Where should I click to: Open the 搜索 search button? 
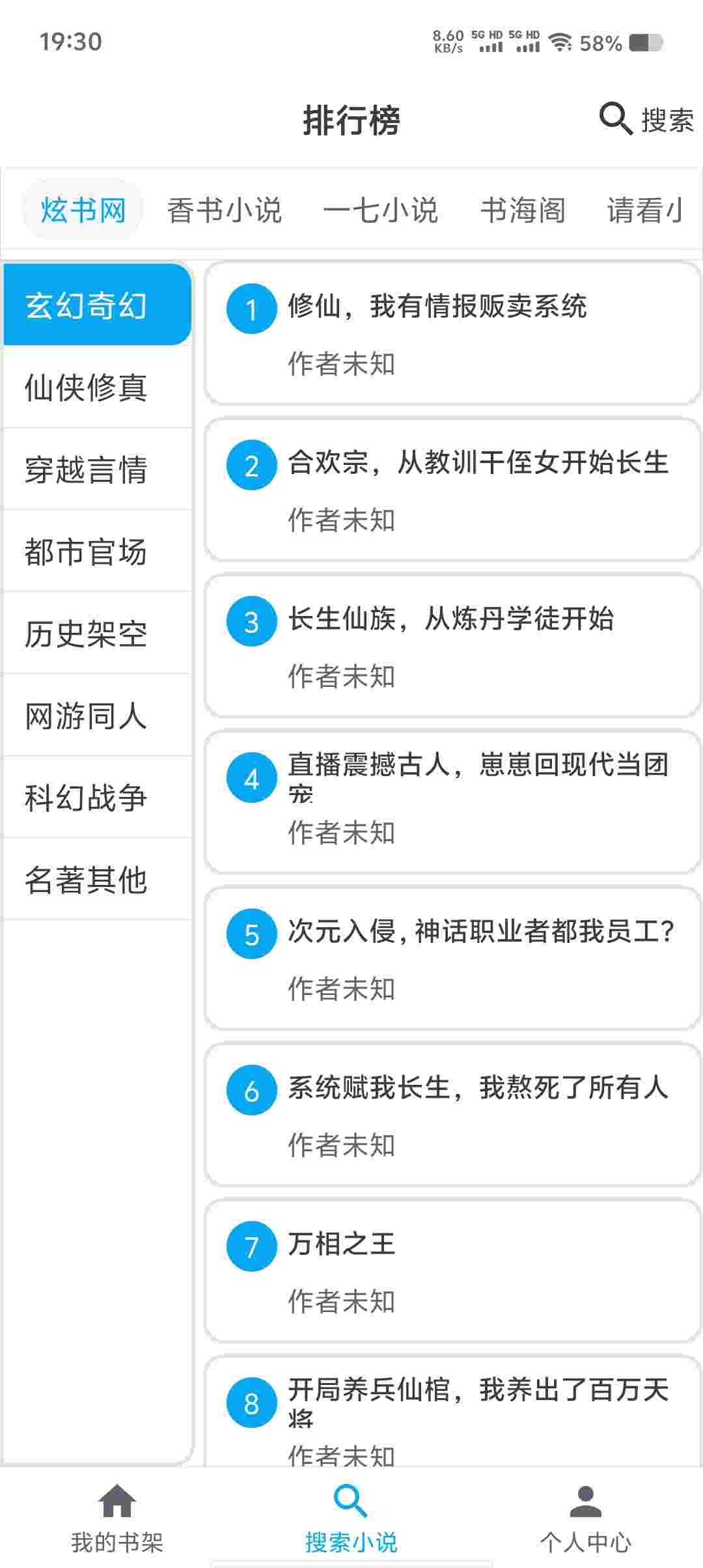coord(646,119)
